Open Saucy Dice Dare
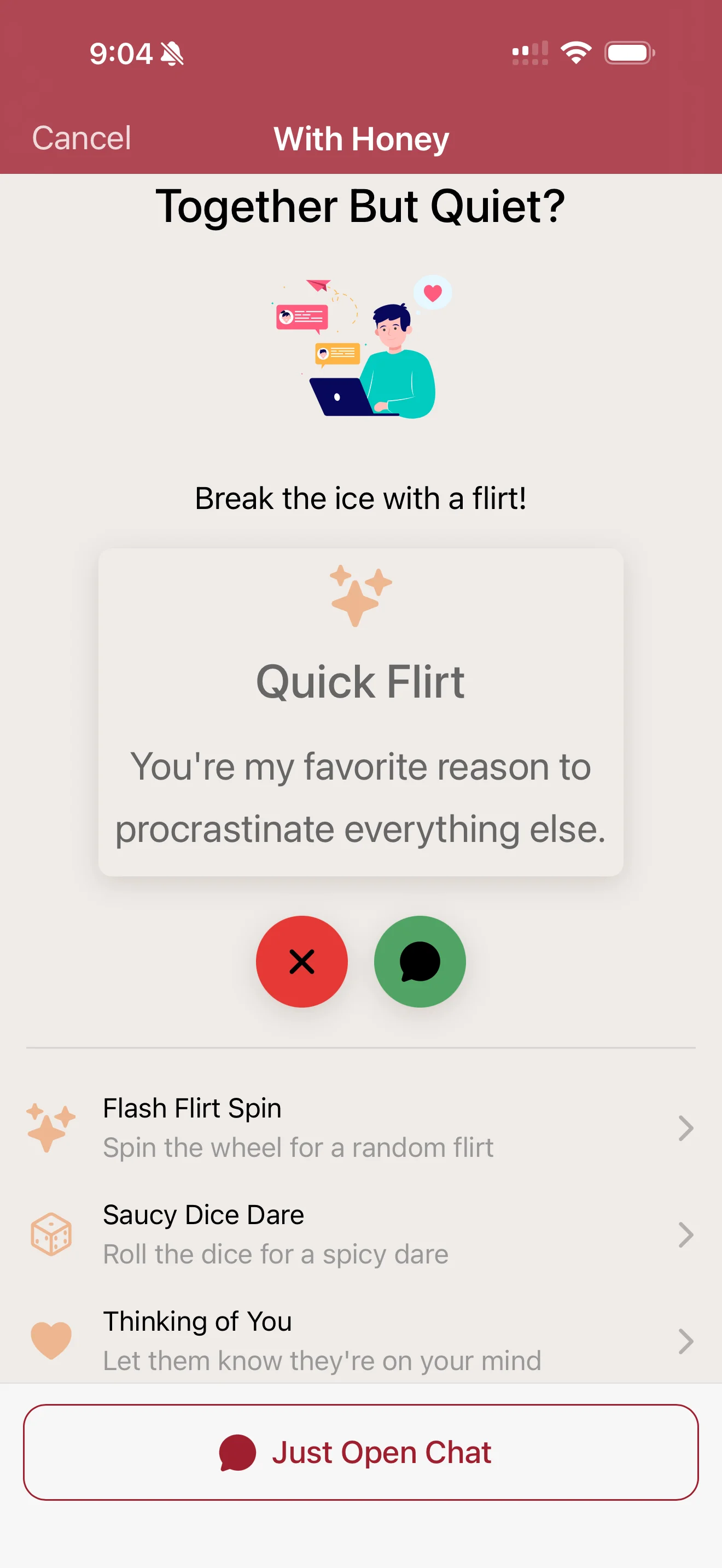This screenshot has height=1568, width=722. (x=360, y=1234)
